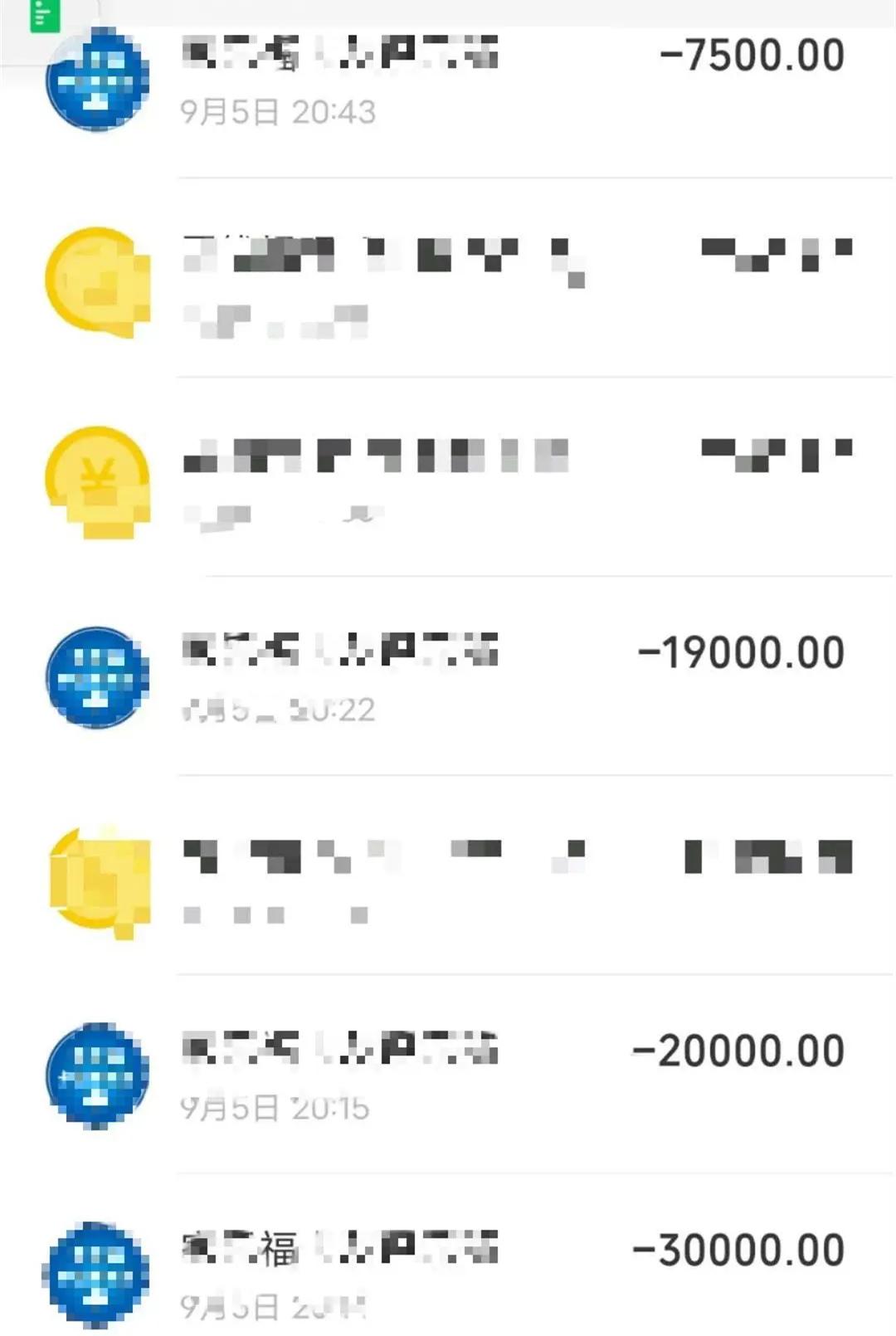
Task: Tap the second yellow coin icon
Action: pos(98,885)
